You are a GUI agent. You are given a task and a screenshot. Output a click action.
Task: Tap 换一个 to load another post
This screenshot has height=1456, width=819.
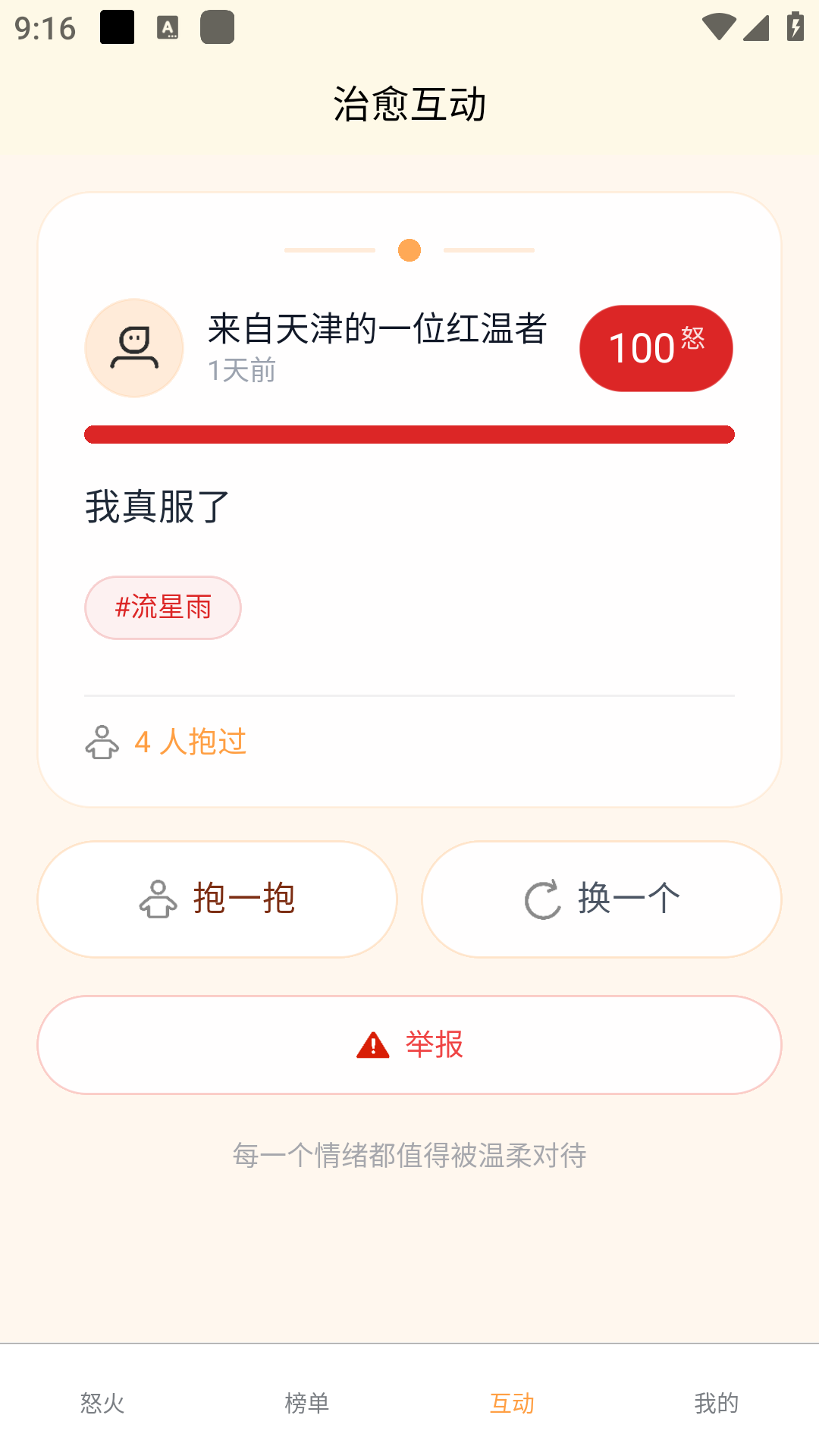click(x=601, y=898)
